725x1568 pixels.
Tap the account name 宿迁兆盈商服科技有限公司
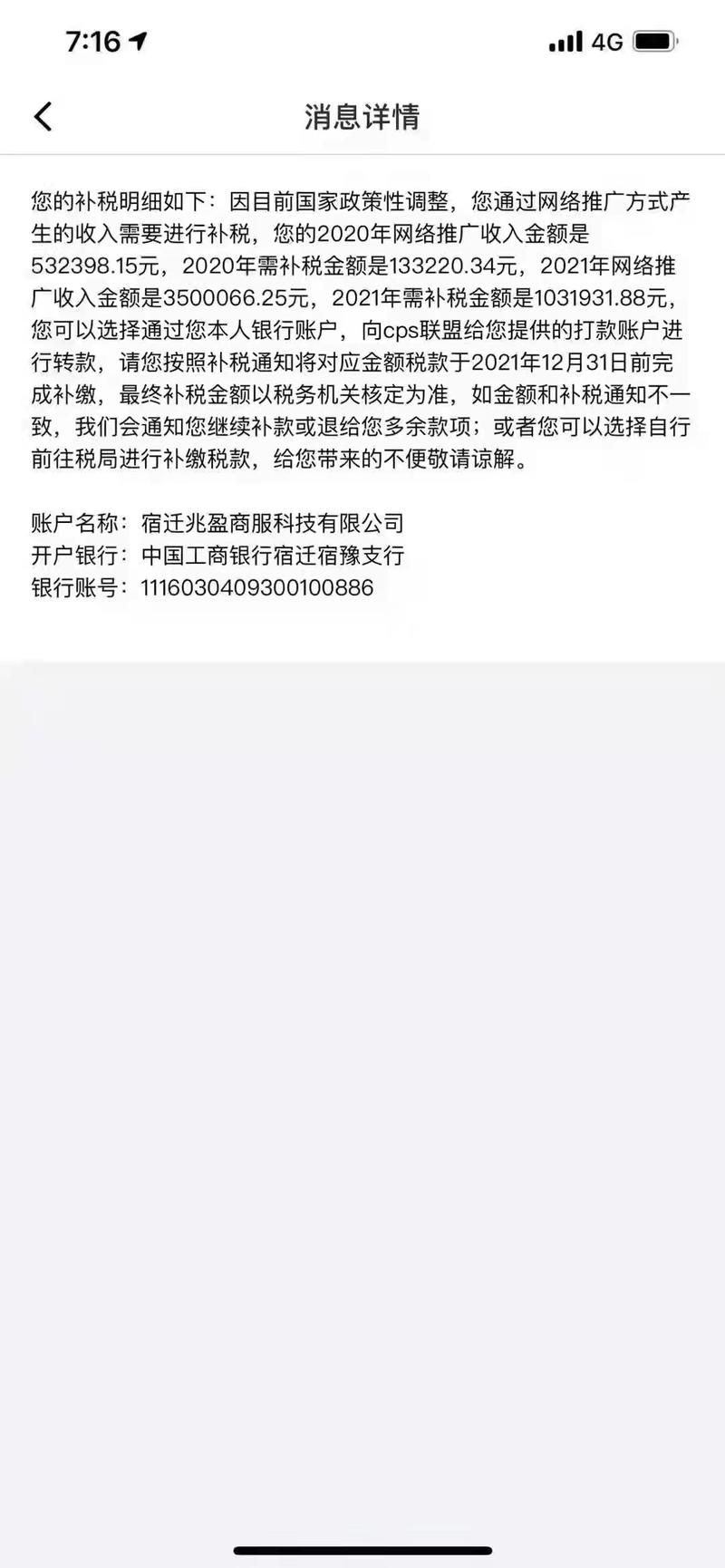pos(272,523)
